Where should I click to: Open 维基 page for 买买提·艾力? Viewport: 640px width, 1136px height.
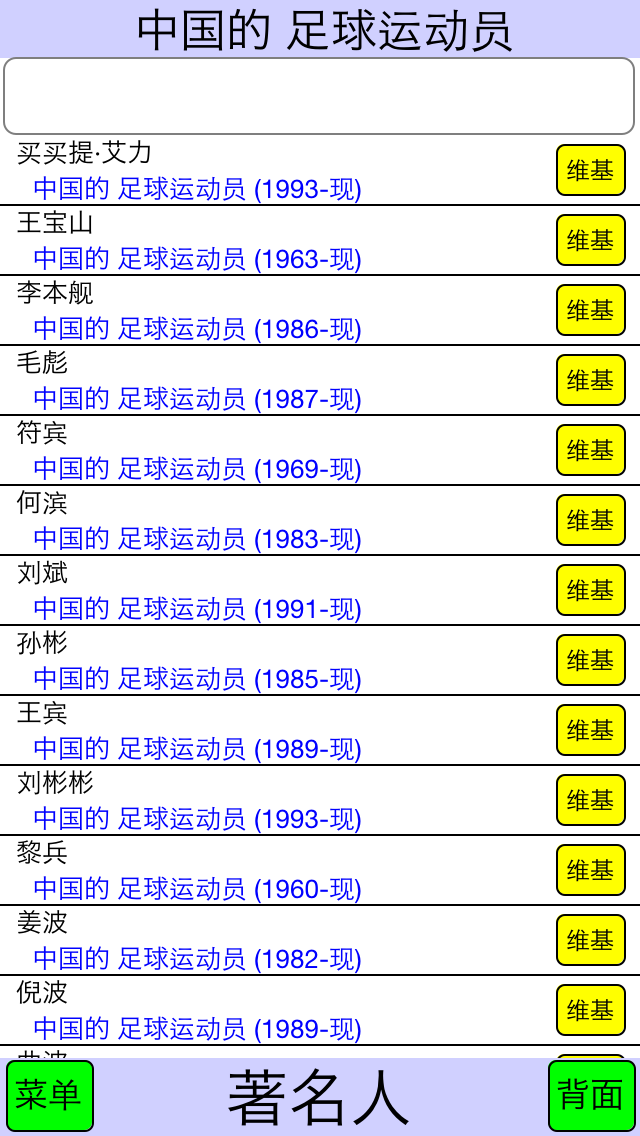(x=591, y=170)
